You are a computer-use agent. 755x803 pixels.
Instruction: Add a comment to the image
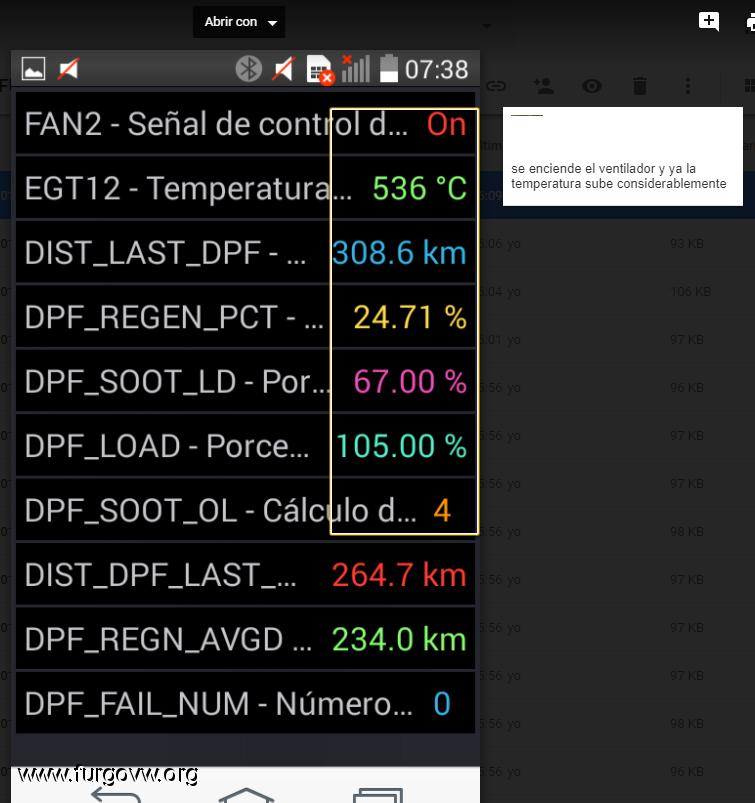pyautogui.click(x=709, y=21)
